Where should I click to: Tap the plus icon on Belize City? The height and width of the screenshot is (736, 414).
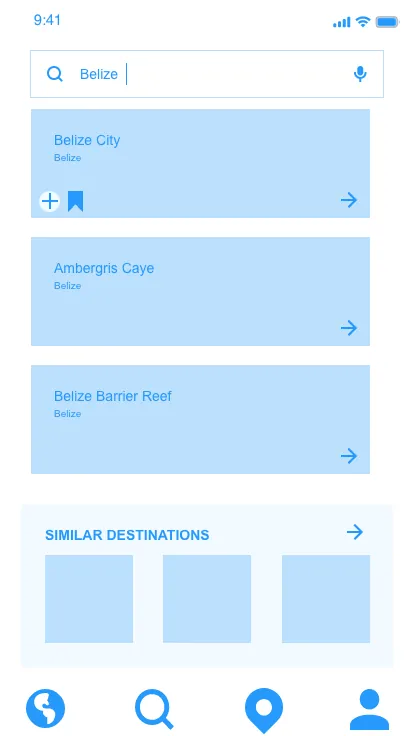(49, 201)
